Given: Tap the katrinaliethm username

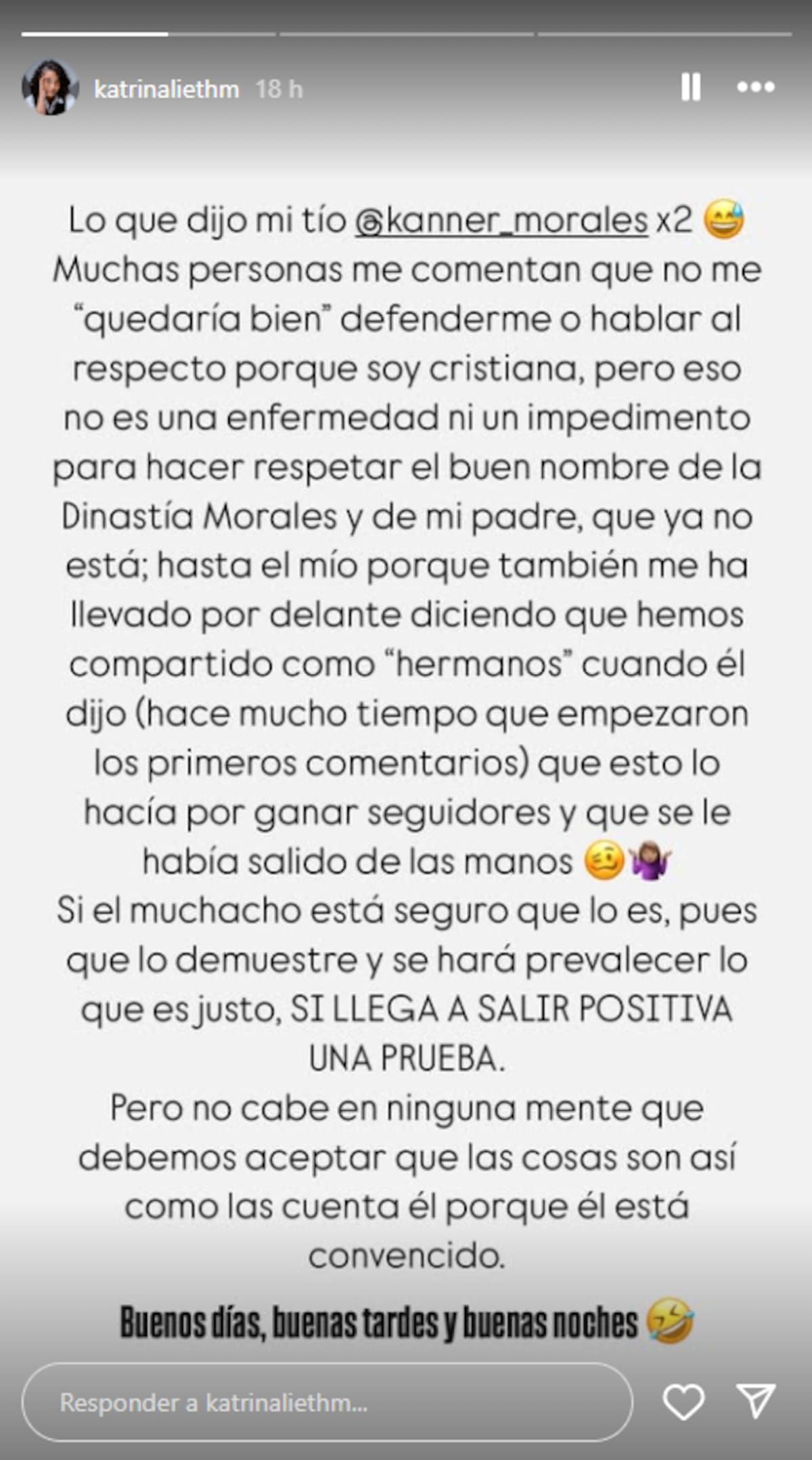Looking at the screenshot, I should [x=166, y=89].
